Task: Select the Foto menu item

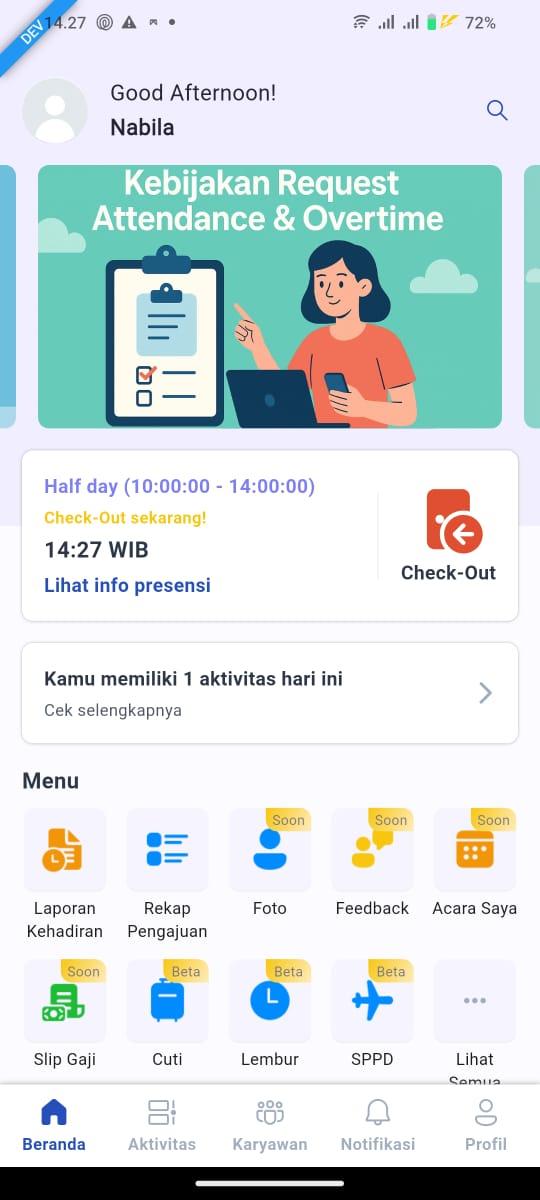Action: [x=270, y=863]
